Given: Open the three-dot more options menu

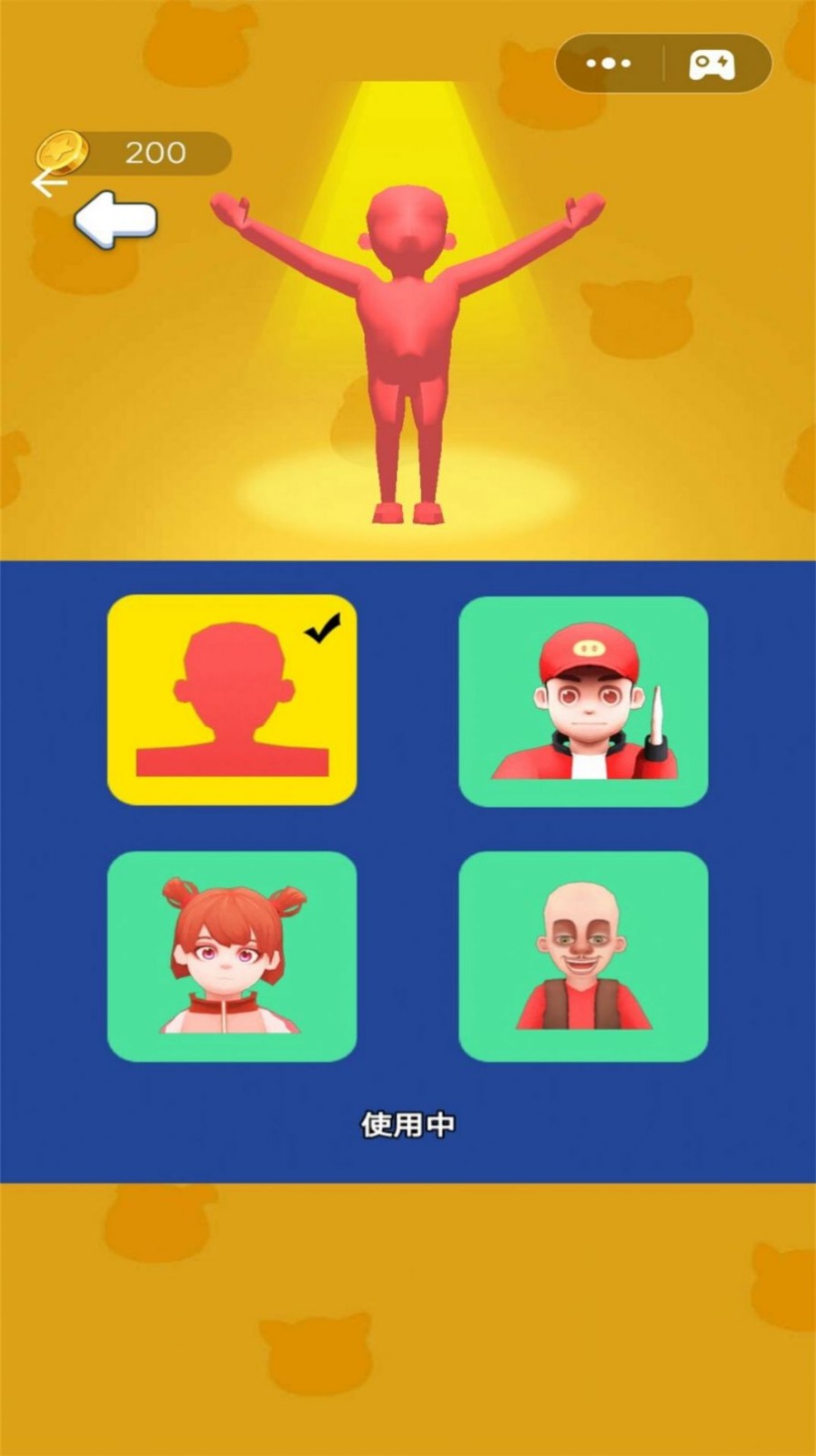Looking at the screenshot, I should pos(609,64).
